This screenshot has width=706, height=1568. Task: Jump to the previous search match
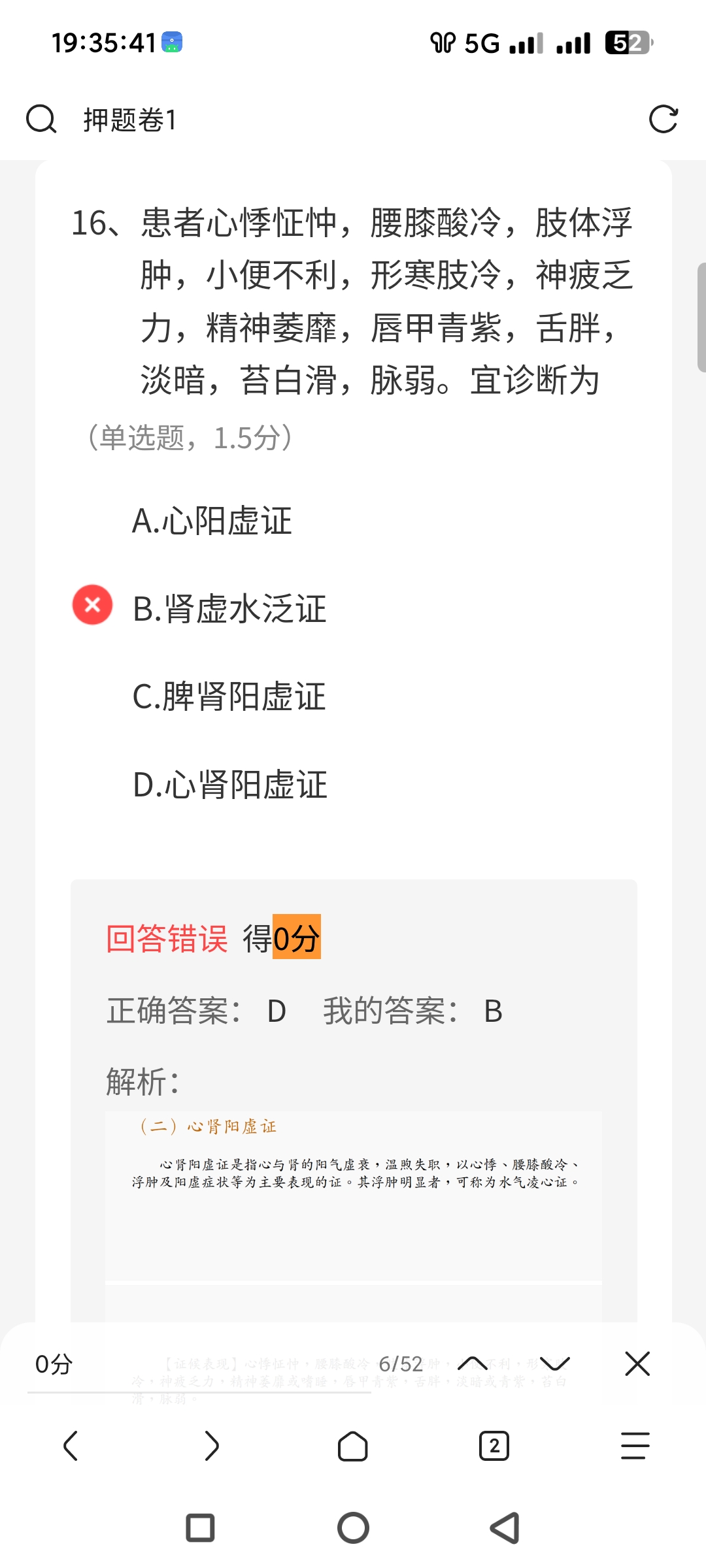click(473, 1364)
